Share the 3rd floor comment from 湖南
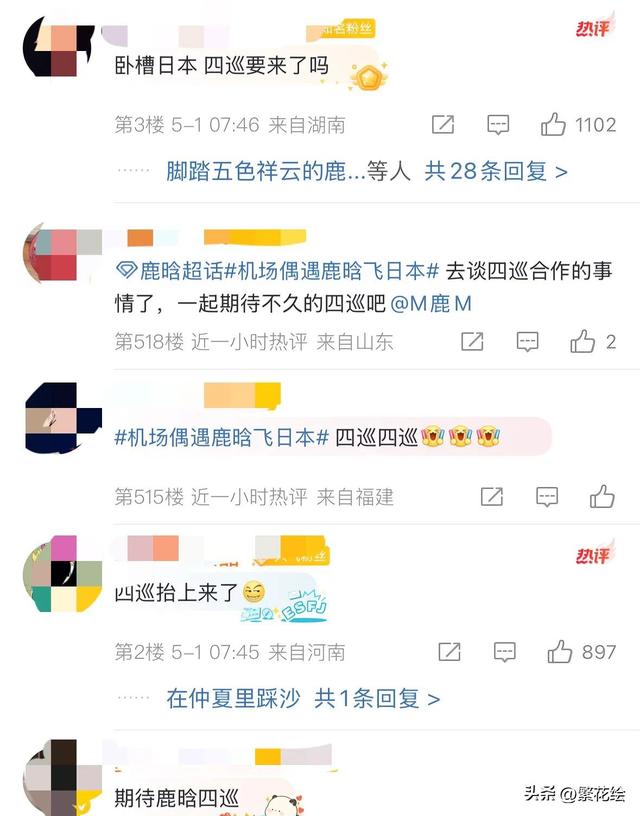This screenshot has height=816, width=640. [443, 125]
